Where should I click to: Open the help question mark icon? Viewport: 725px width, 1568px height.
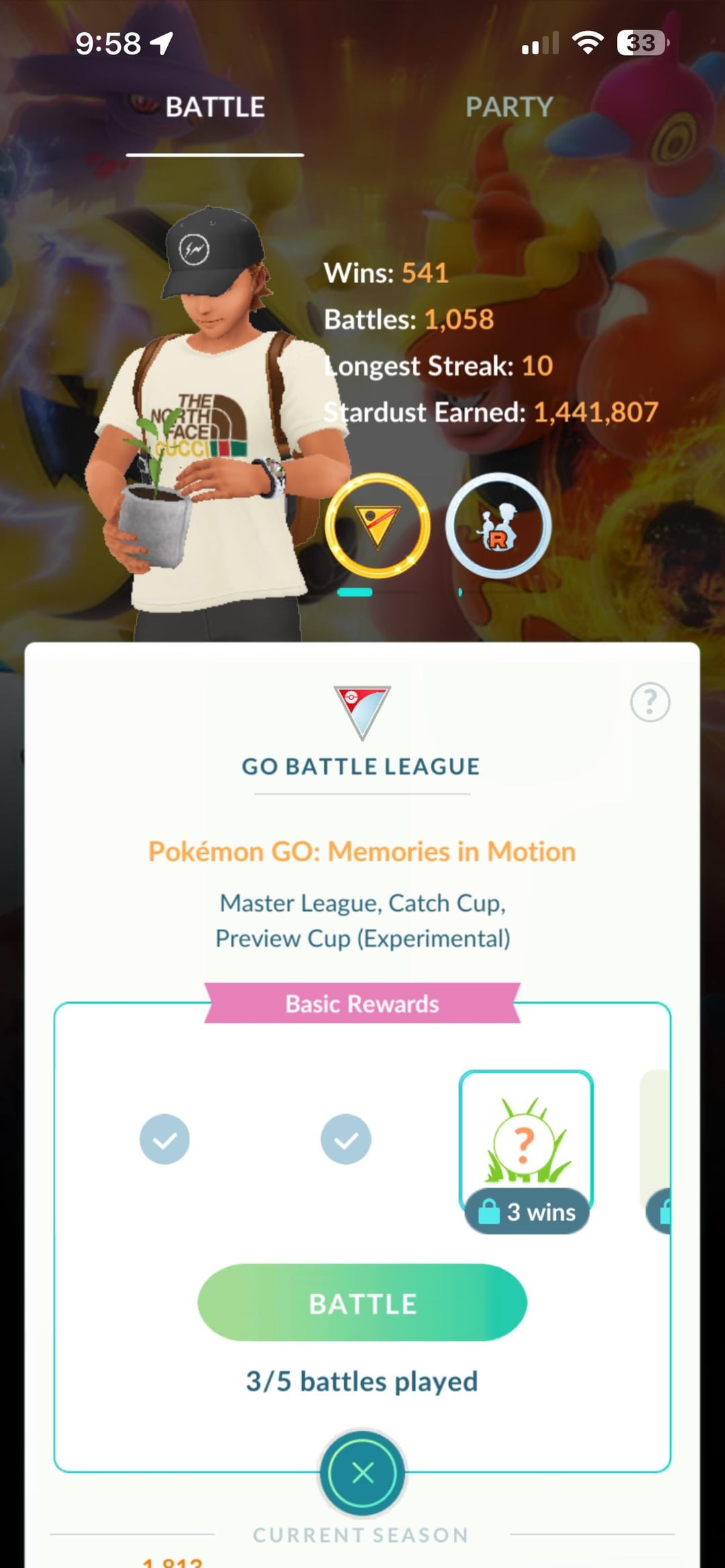650,702
